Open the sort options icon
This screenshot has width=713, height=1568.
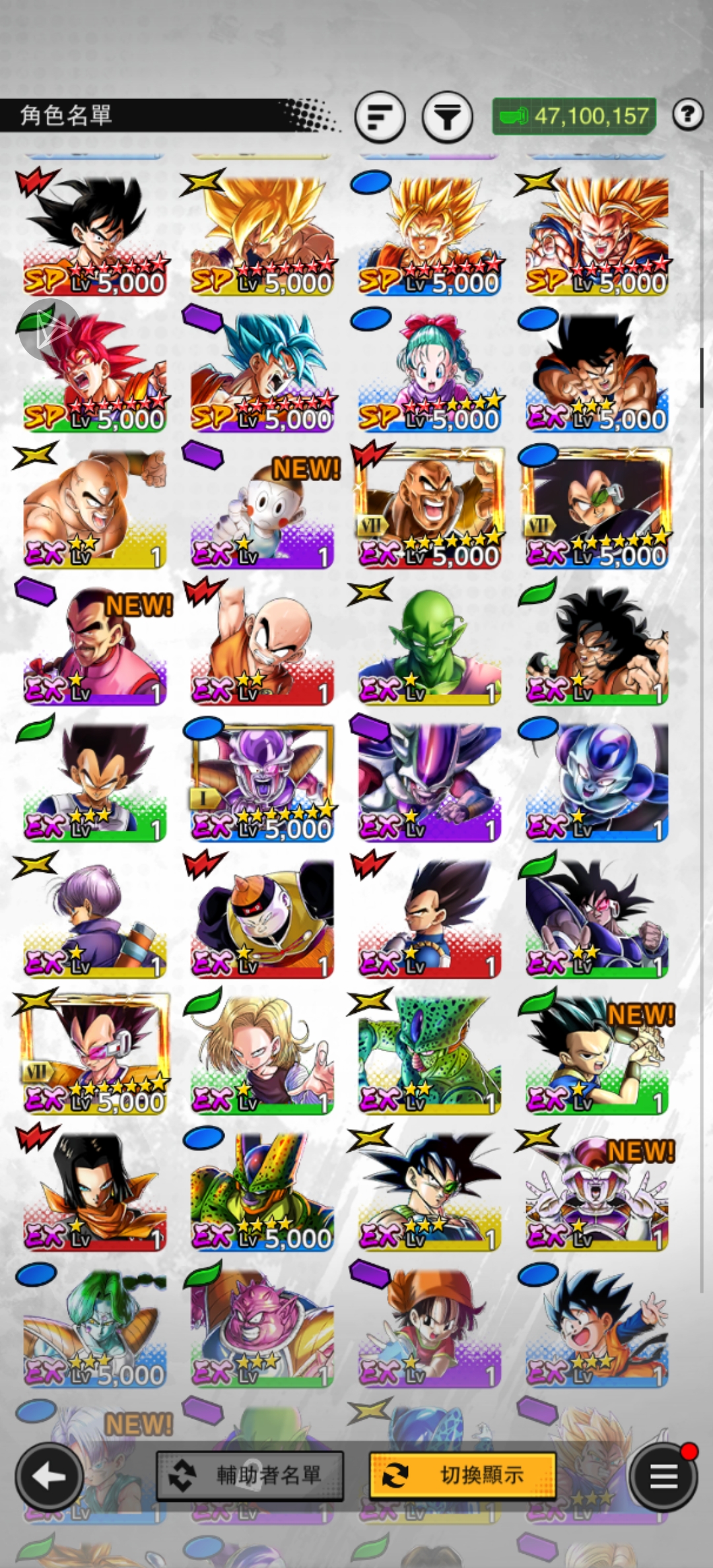click(x=380, y=117)
